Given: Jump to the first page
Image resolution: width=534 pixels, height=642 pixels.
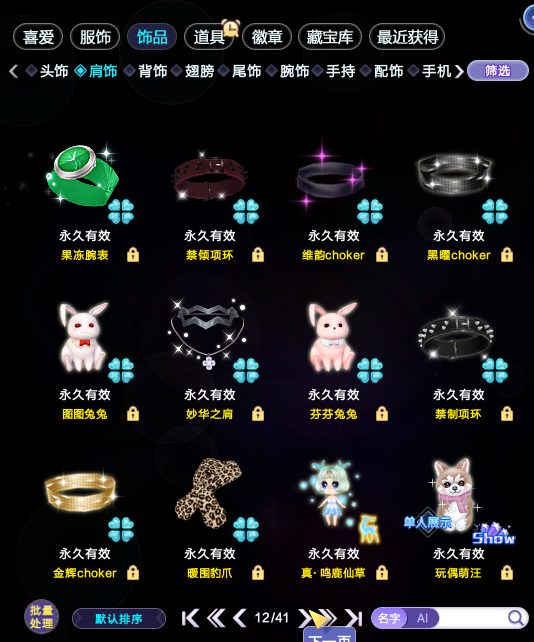Looking at the screenshot, I should coord(190,618).
